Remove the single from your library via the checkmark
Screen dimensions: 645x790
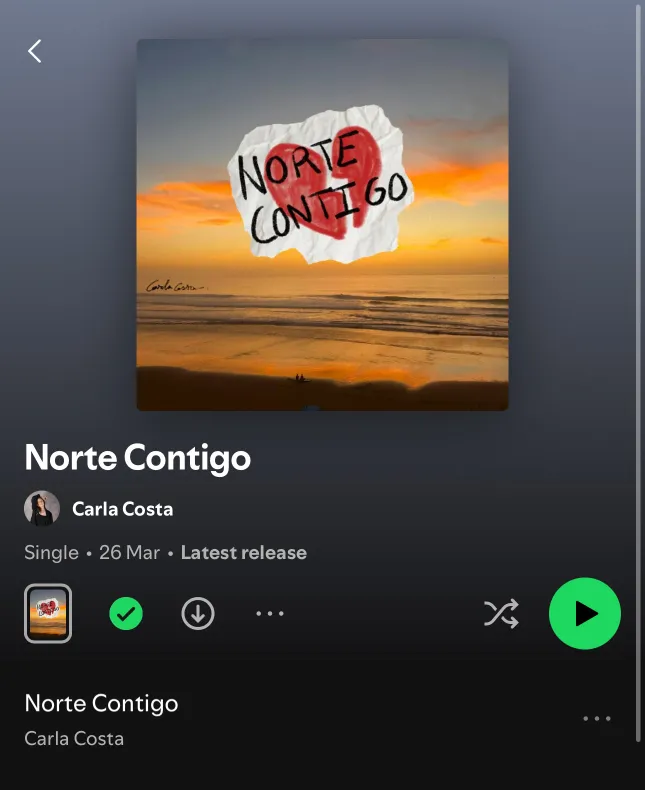coord(126,613)
